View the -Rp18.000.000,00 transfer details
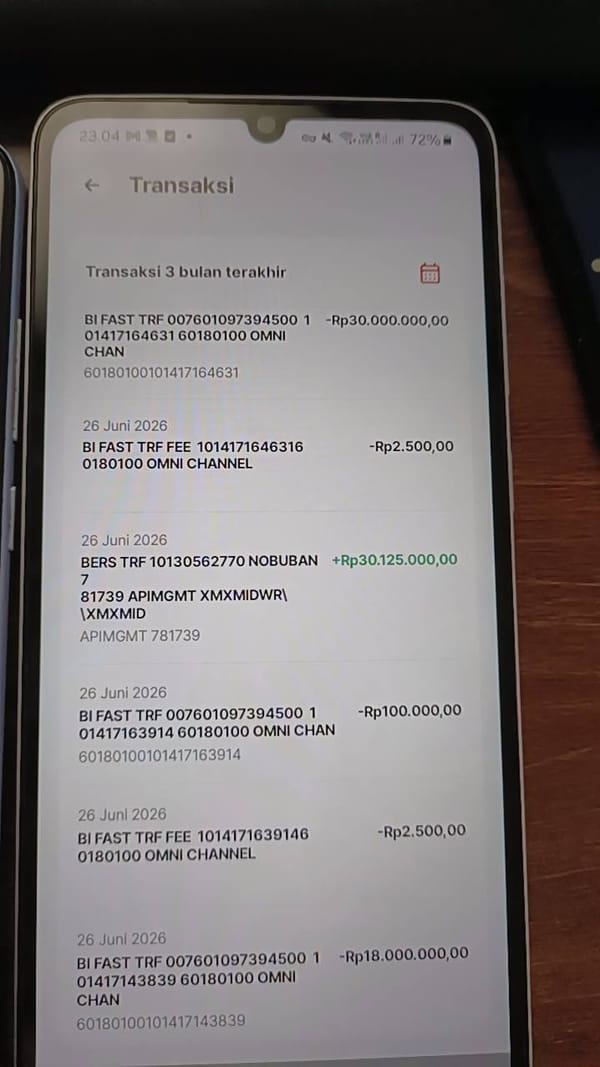Viewport: 600px width, 1067px height. [x=272, y=979]
